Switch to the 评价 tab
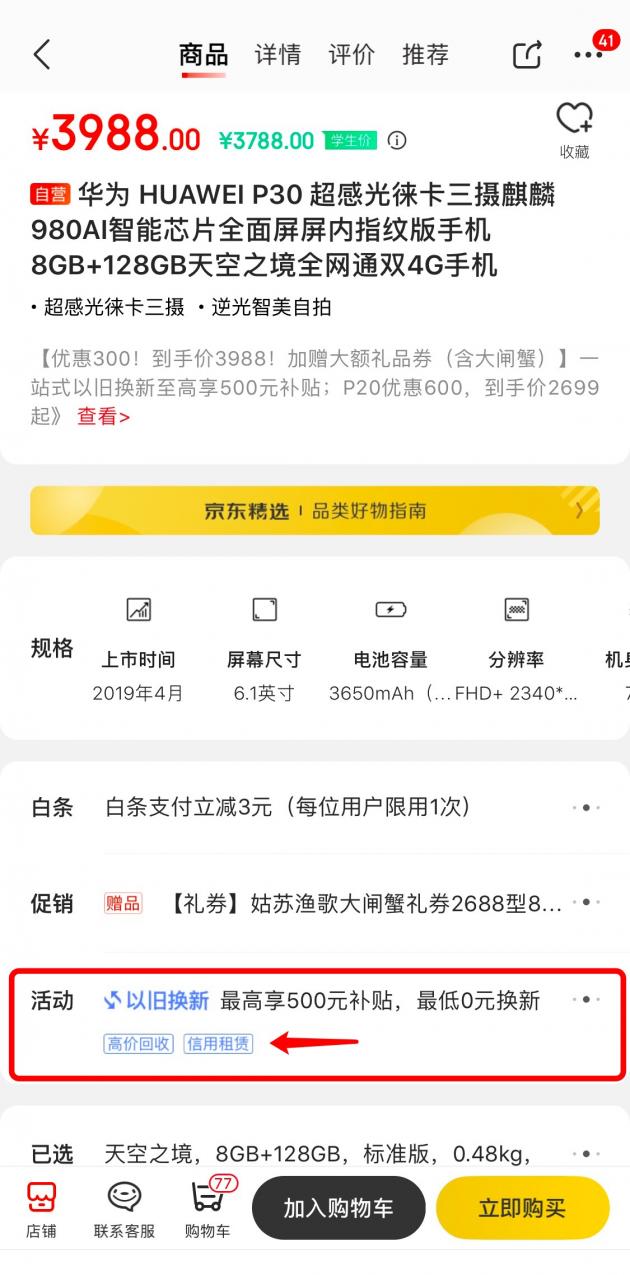Image resolution: width=630 pixels, height=1275 pixels. pos(351,54)
